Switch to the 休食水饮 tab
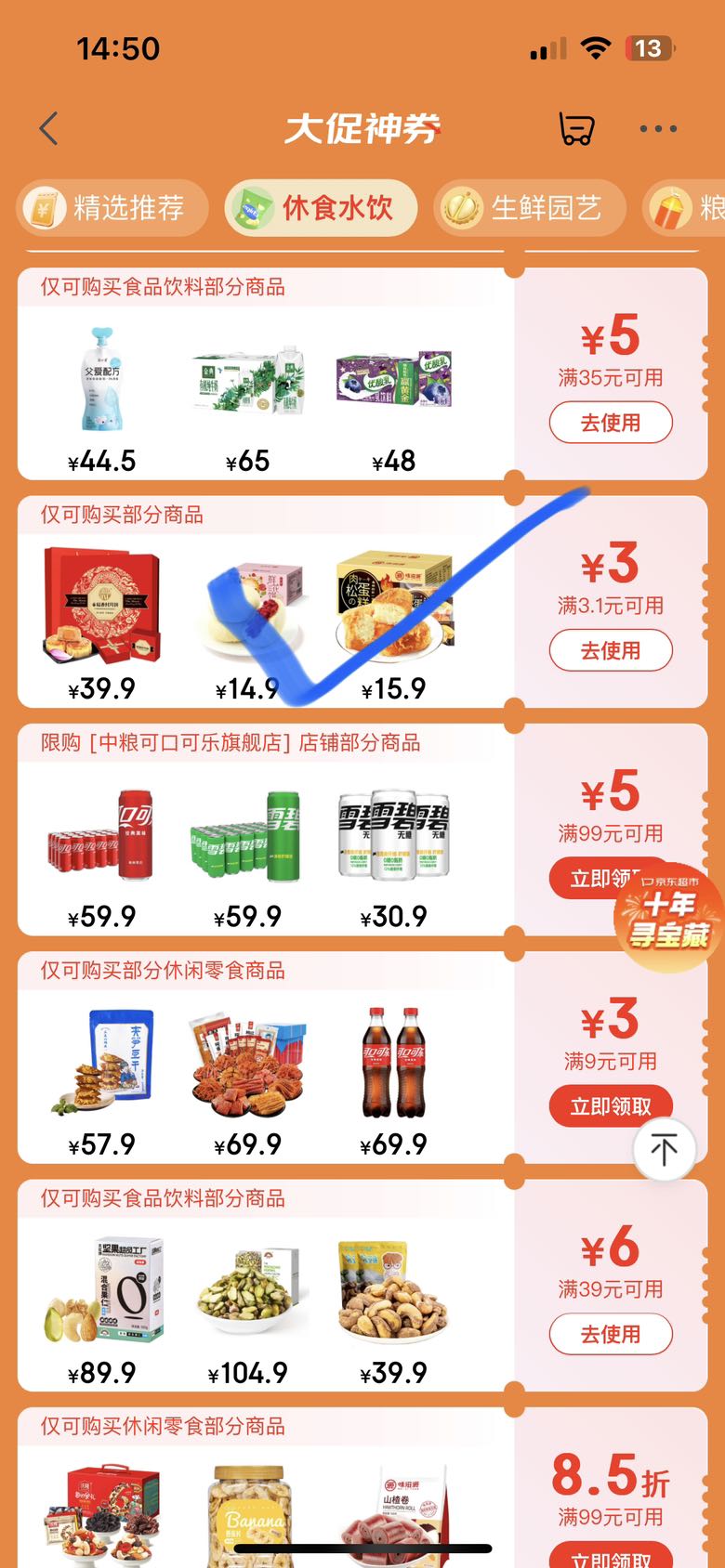The width and height of the screenshot is (725, 1568). pos(320,208)
